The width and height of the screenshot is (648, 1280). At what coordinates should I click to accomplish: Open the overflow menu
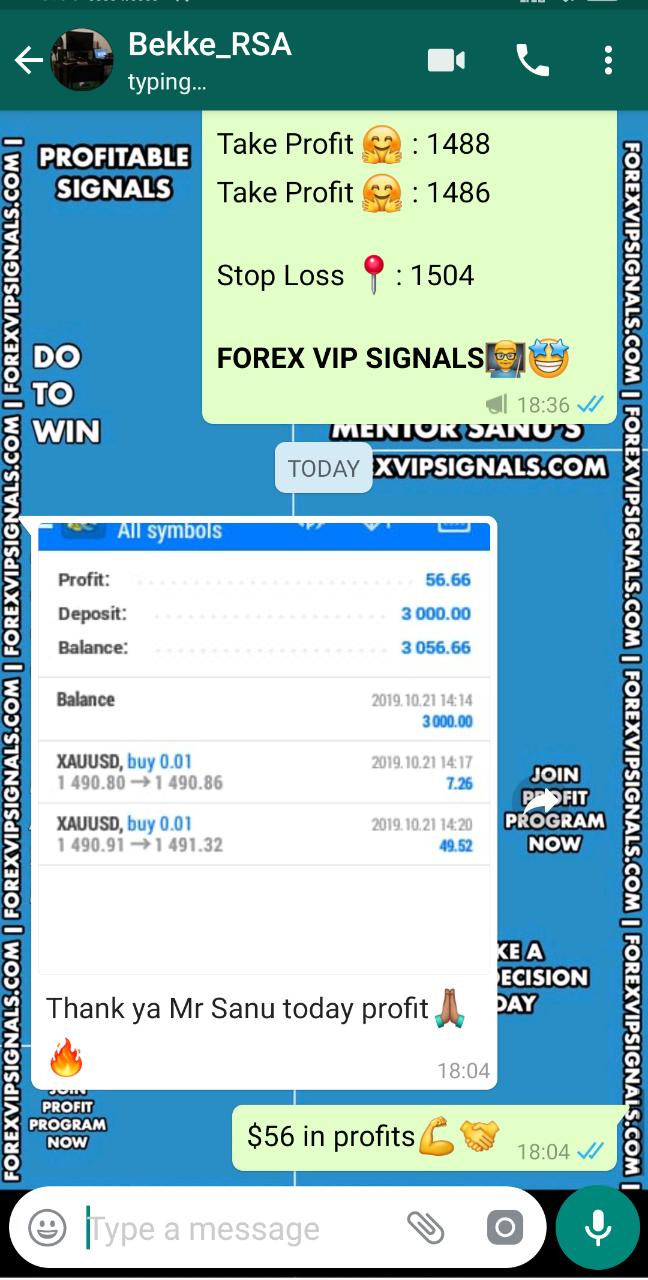[608, 61]
